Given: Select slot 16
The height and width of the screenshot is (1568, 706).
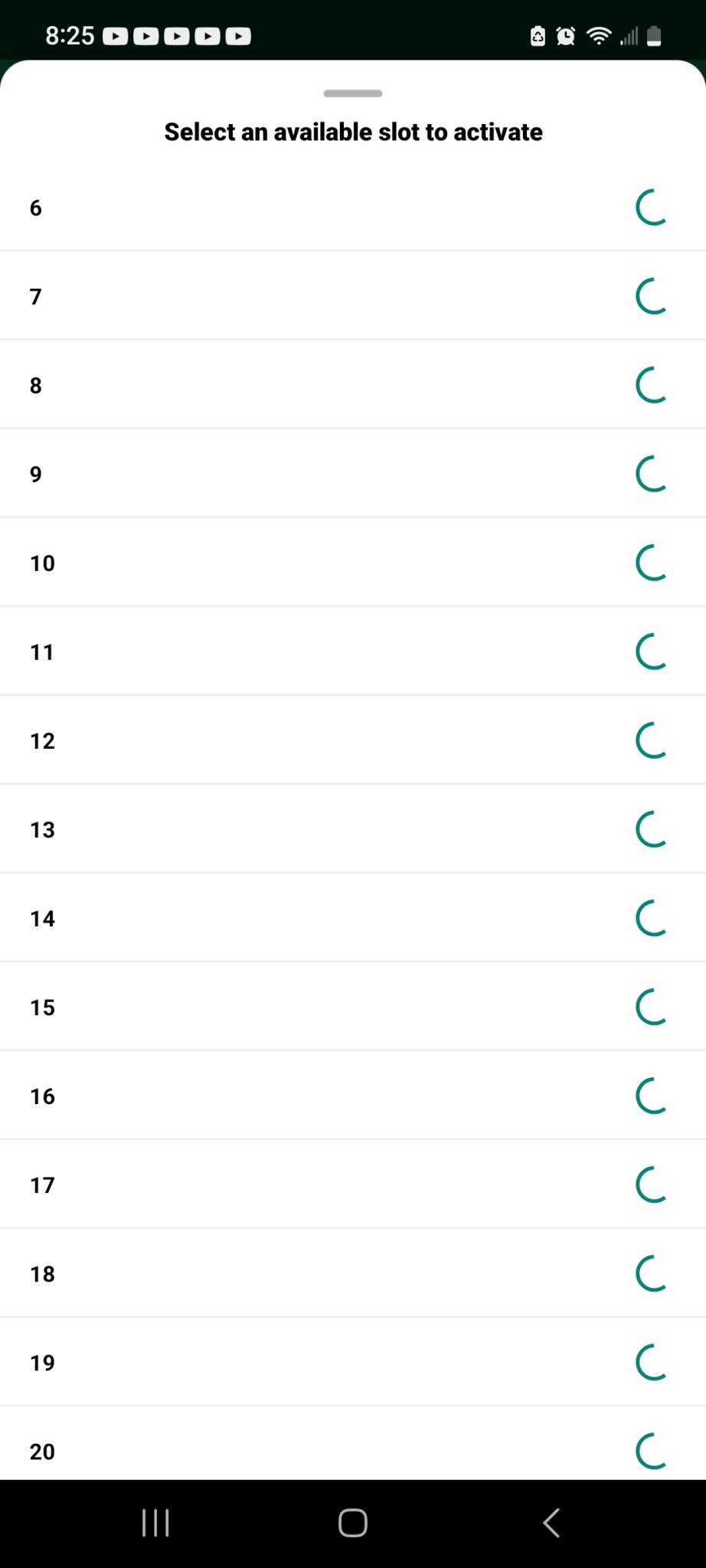Looking at the screenshot, I should tap(353, 1095).
